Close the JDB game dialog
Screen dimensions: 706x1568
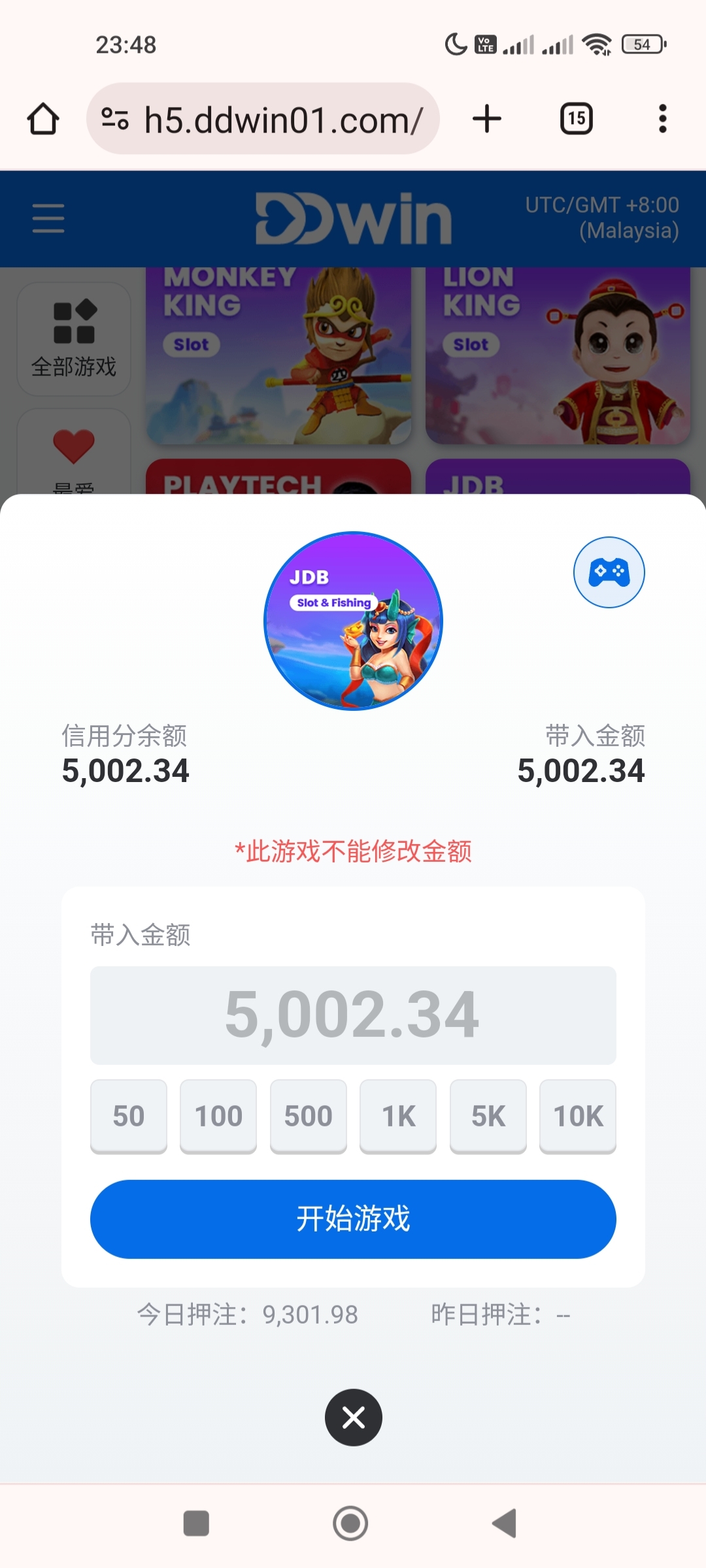(354, 1417)
